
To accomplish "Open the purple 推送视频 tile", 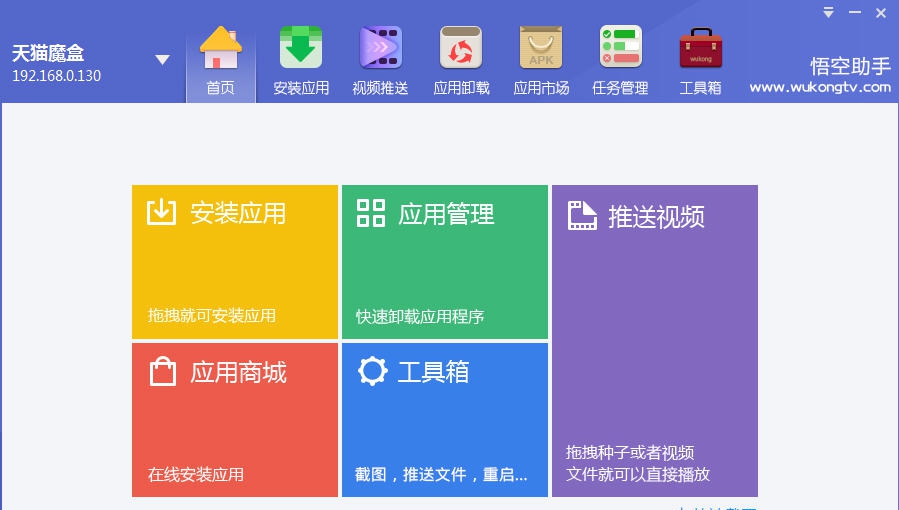I will pyautogui.click(x=655, y=340).
